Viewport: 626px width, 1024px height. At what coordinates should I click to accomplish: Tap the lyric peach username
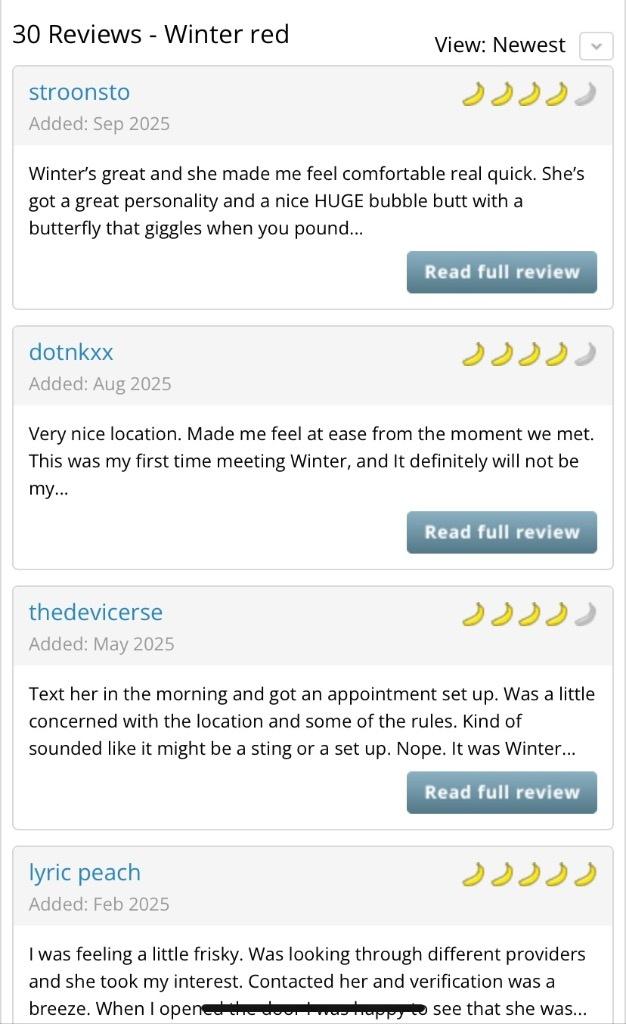click(x=84, y=872)
